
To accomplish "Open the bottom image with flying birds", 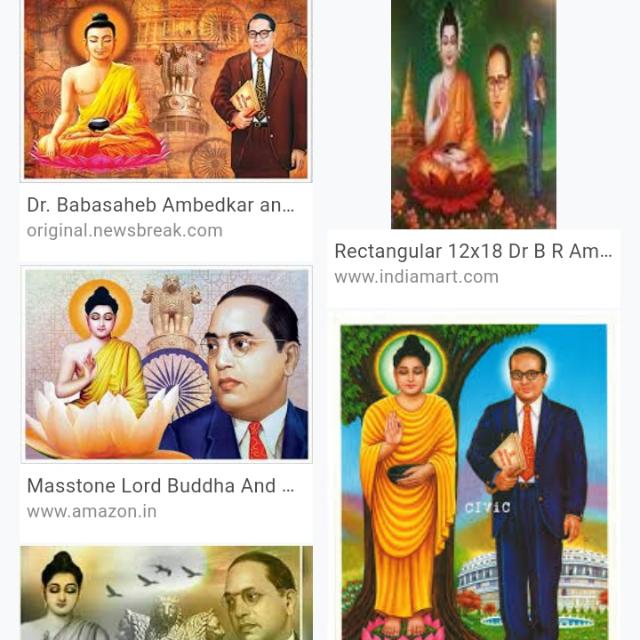I will coord(166,593).
